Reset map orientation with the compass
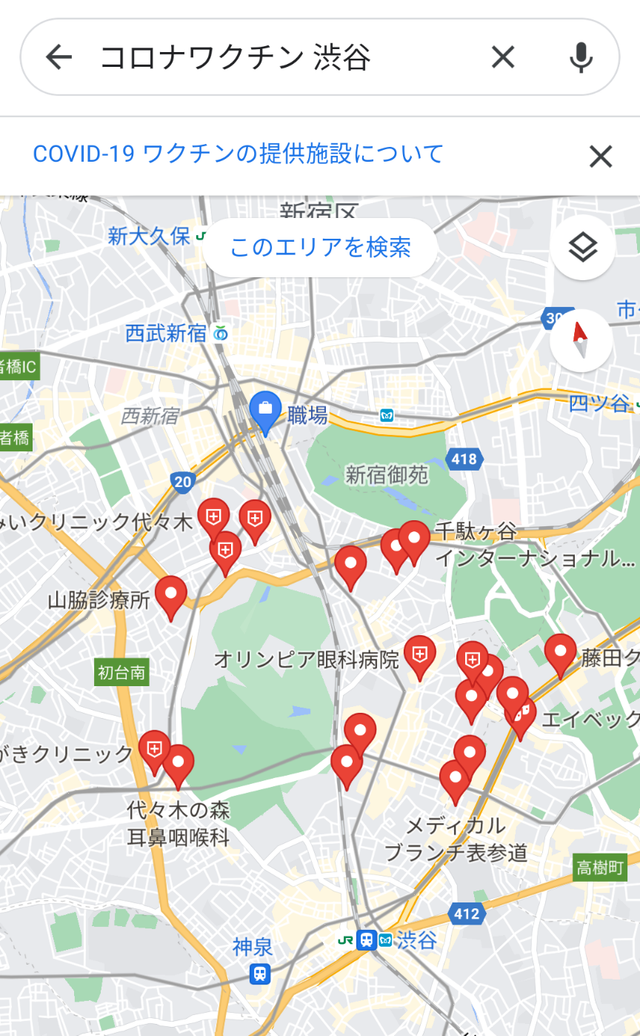Viewport: 640px width, 1036px height. (580, 341)
